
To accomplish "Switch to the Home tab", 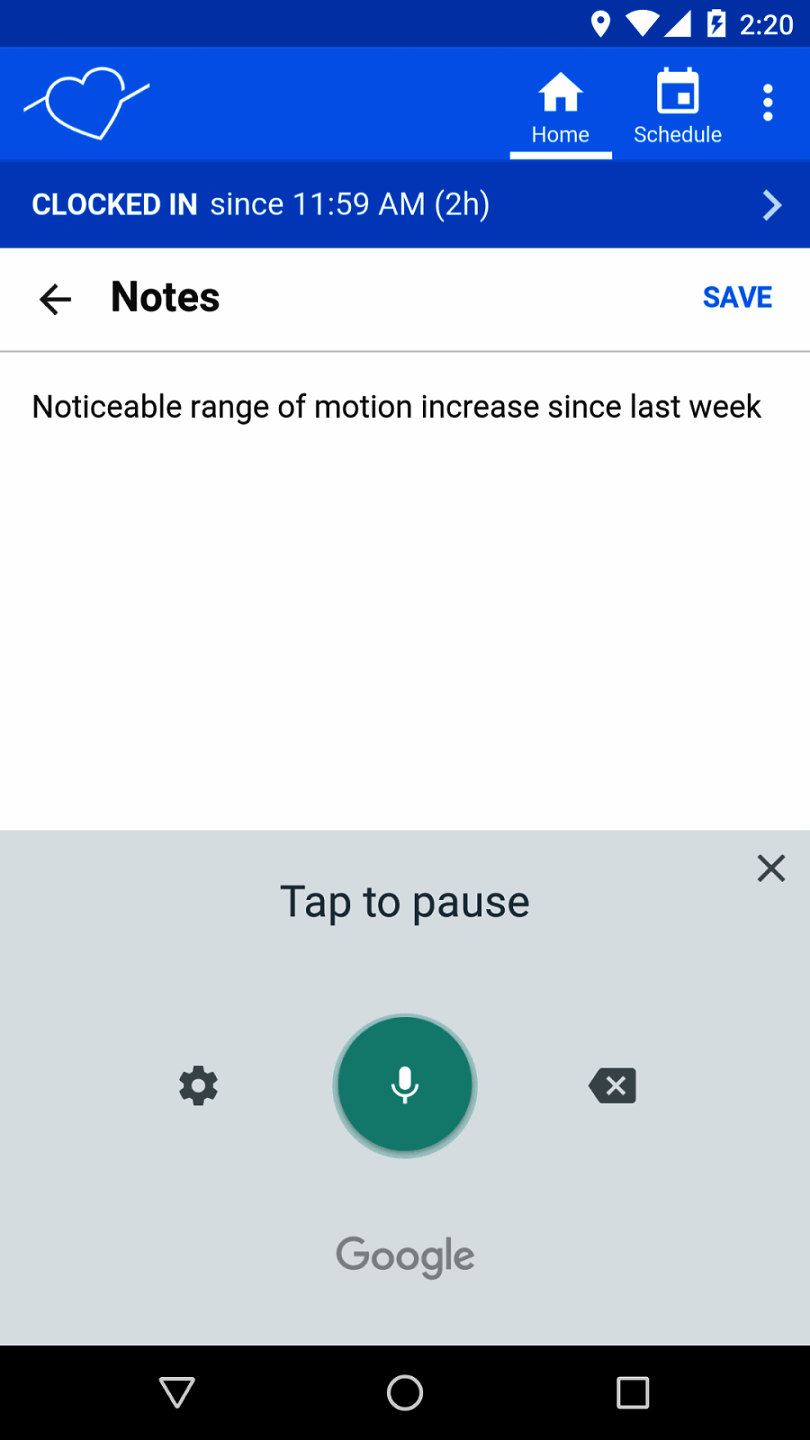I will pos(560,105).
